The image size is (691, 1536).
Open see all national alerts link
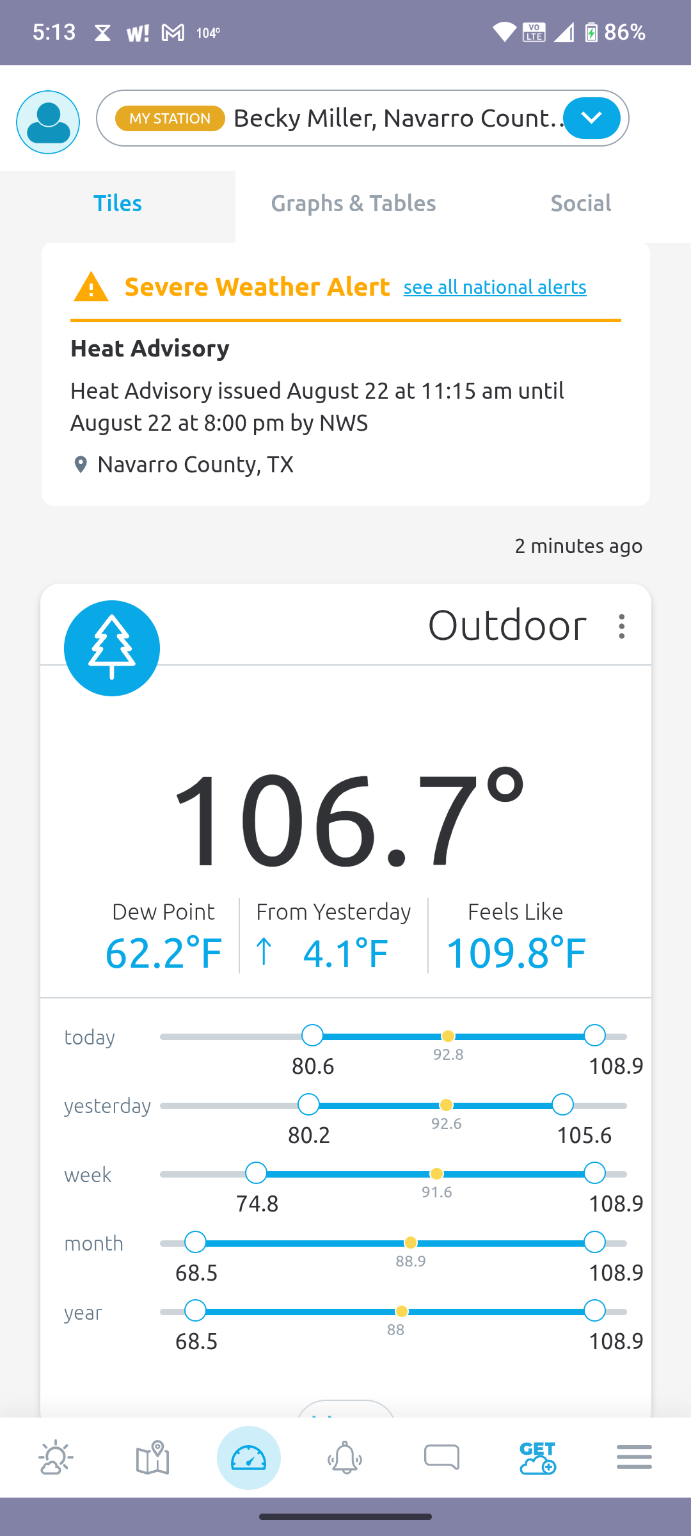[495, 288]
